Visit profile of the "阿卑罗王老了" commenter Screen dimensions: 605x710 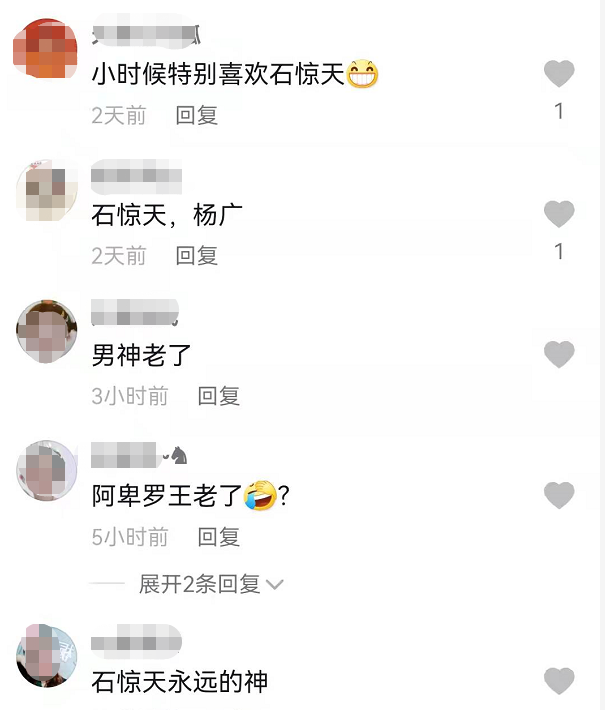click(47, 471)
